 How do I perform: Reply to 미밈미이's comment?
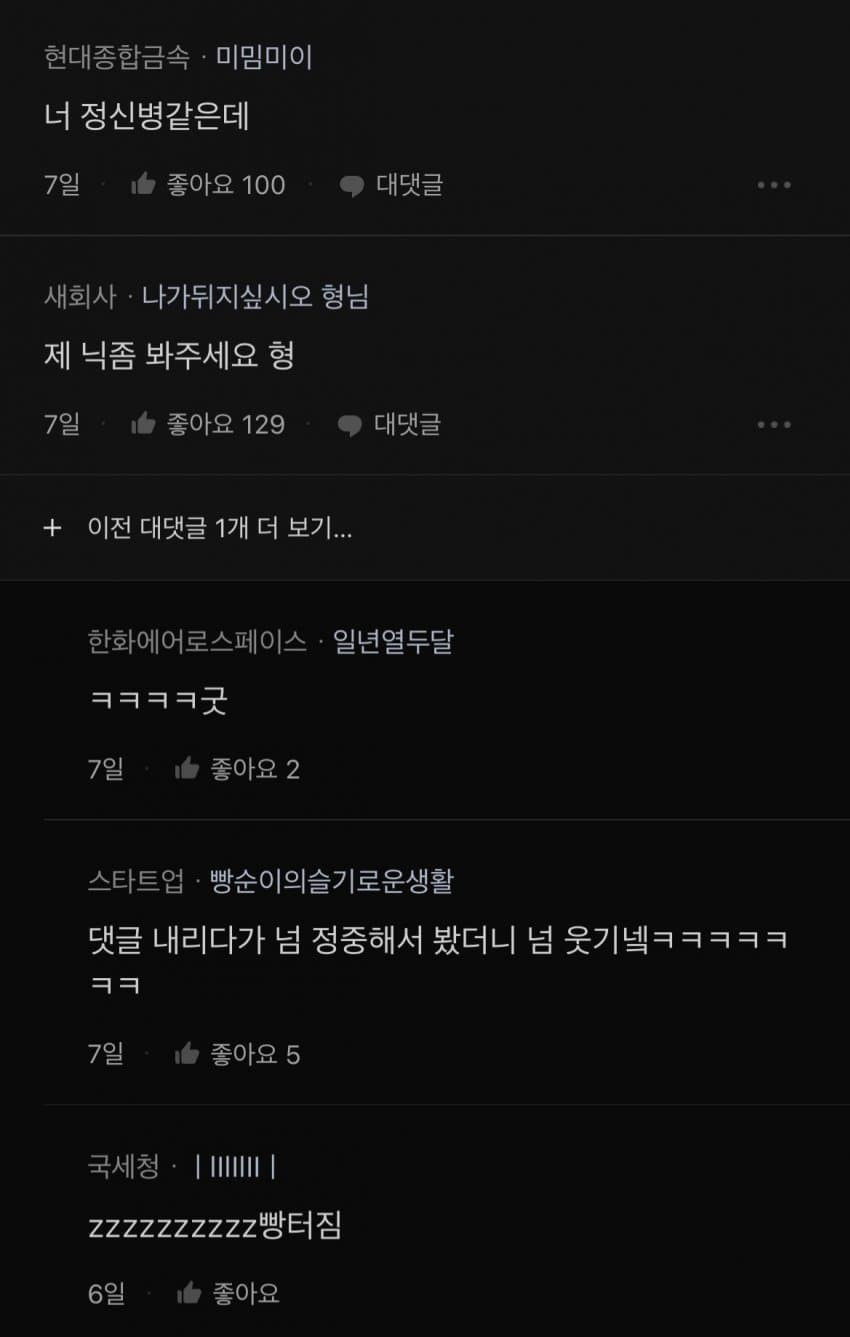391,185
